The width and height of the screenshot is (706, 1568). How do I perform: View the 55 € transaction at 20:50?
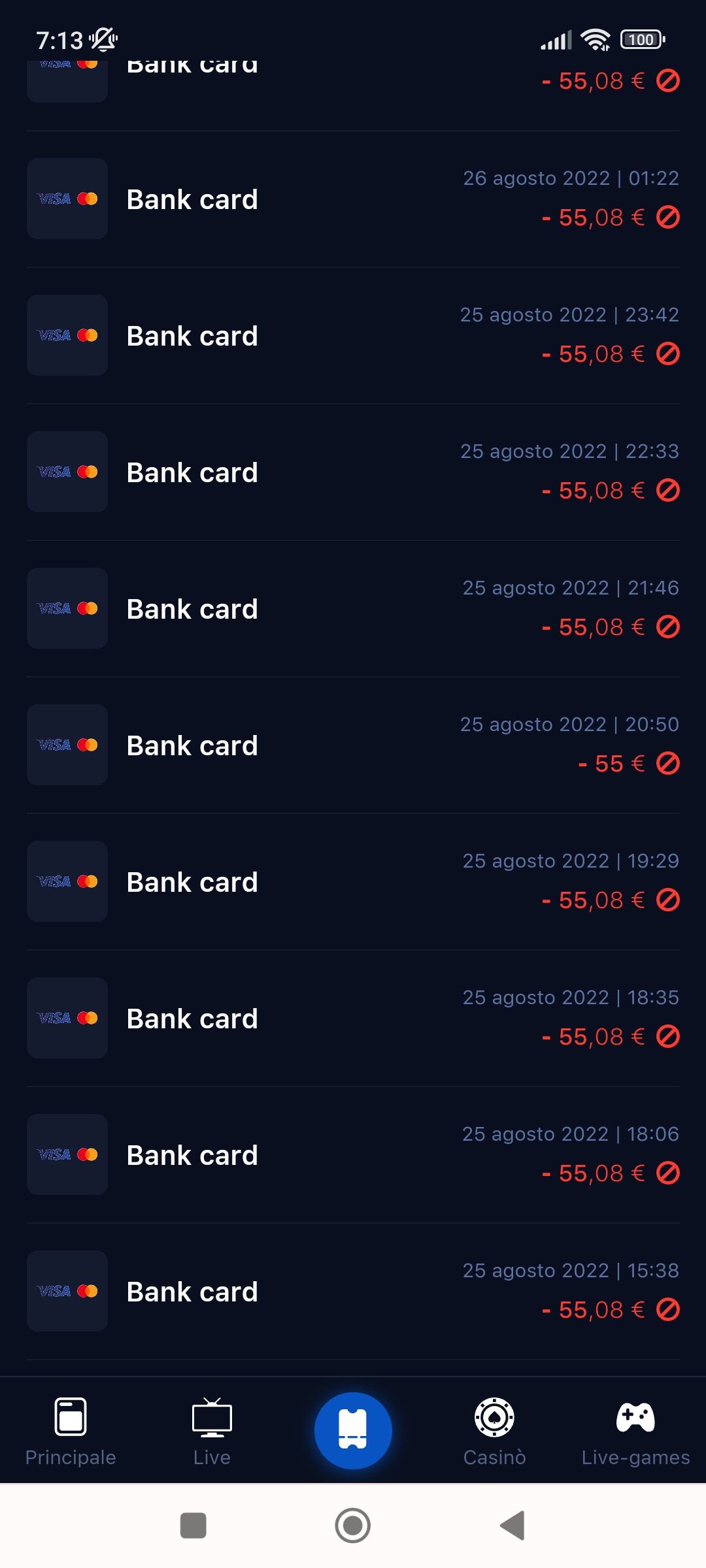click(353, 745)
